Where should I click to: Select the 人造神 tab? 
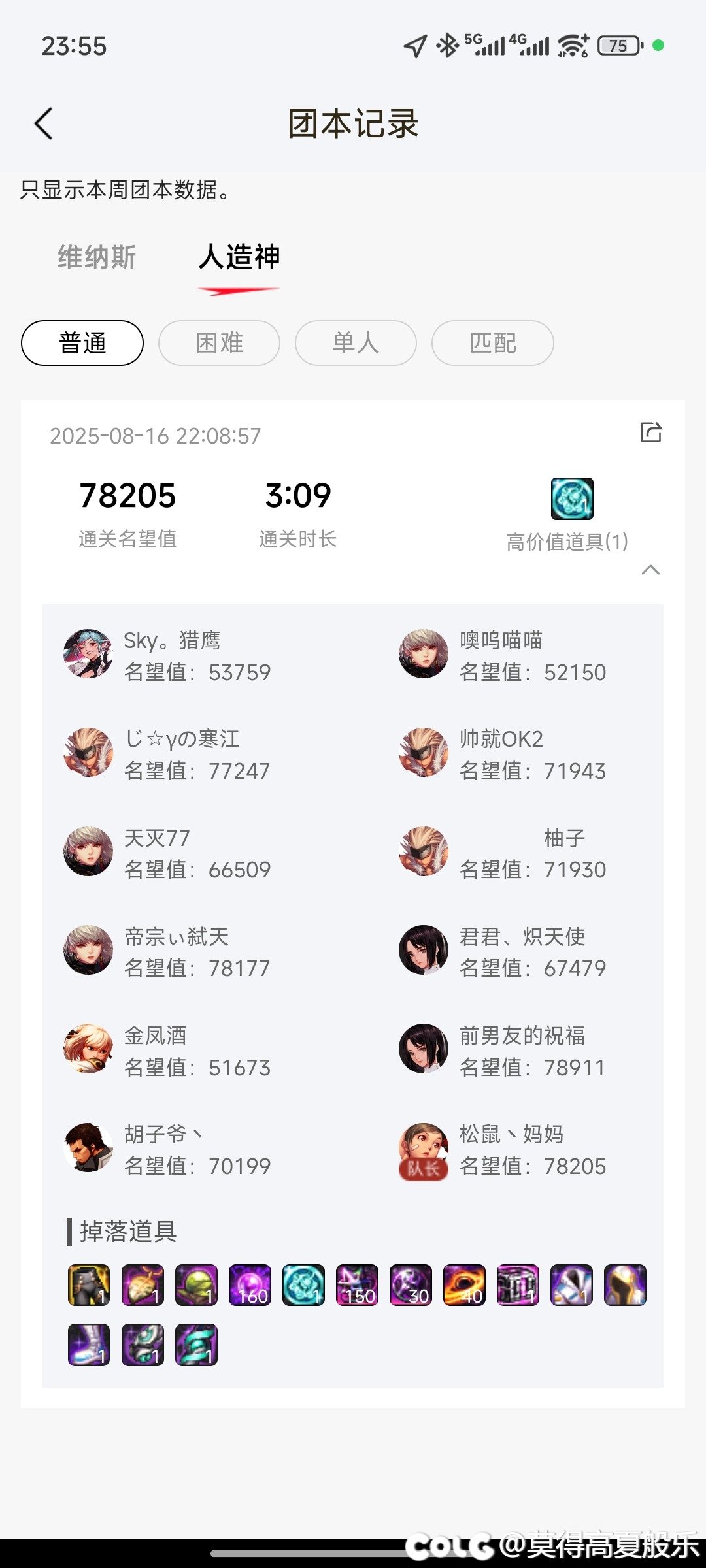(239, 257)
